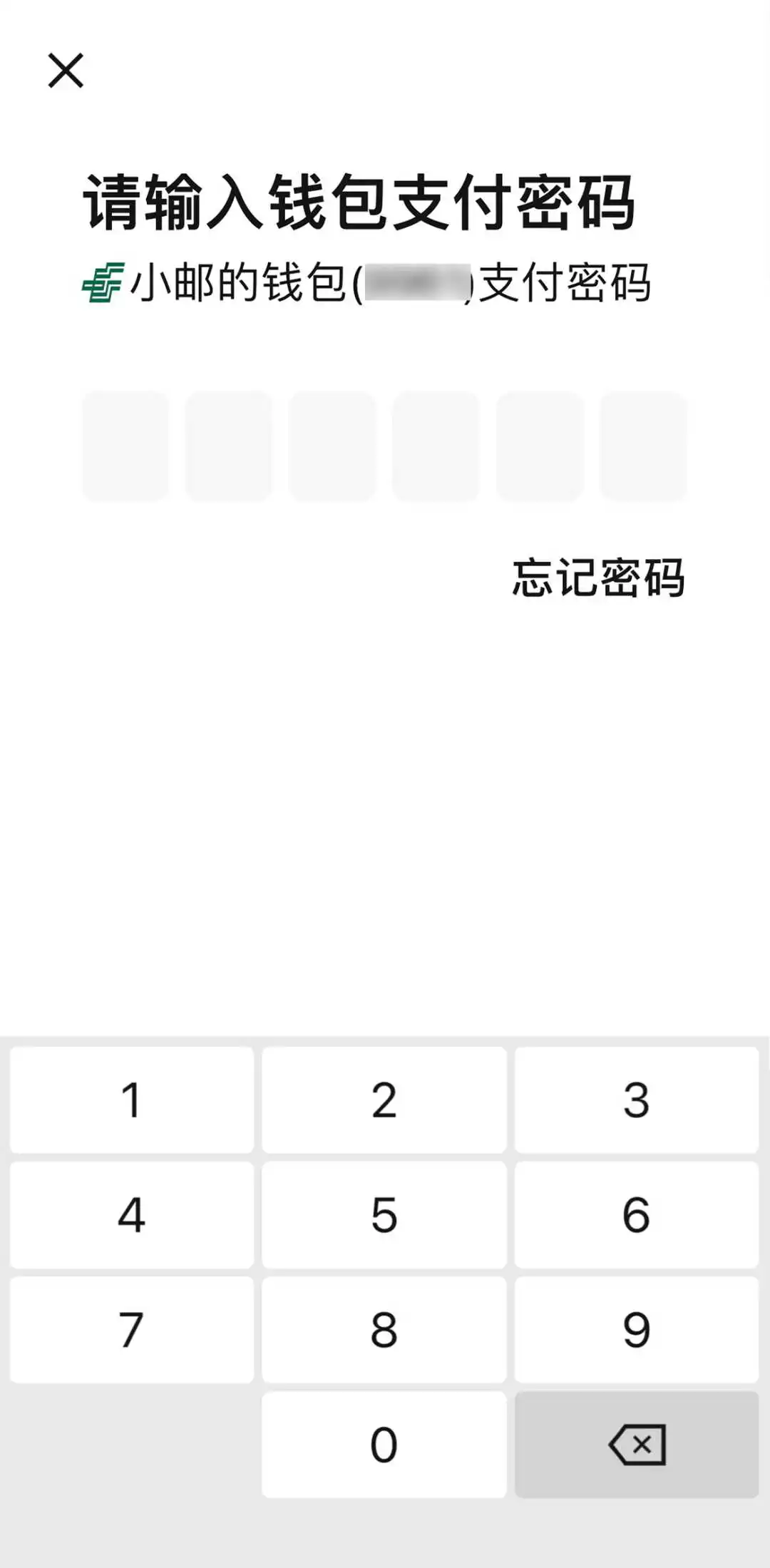Enter digit 8 on the keypad
The height and width of the screenshot is (1568, 770).
tap(384, 1330)
